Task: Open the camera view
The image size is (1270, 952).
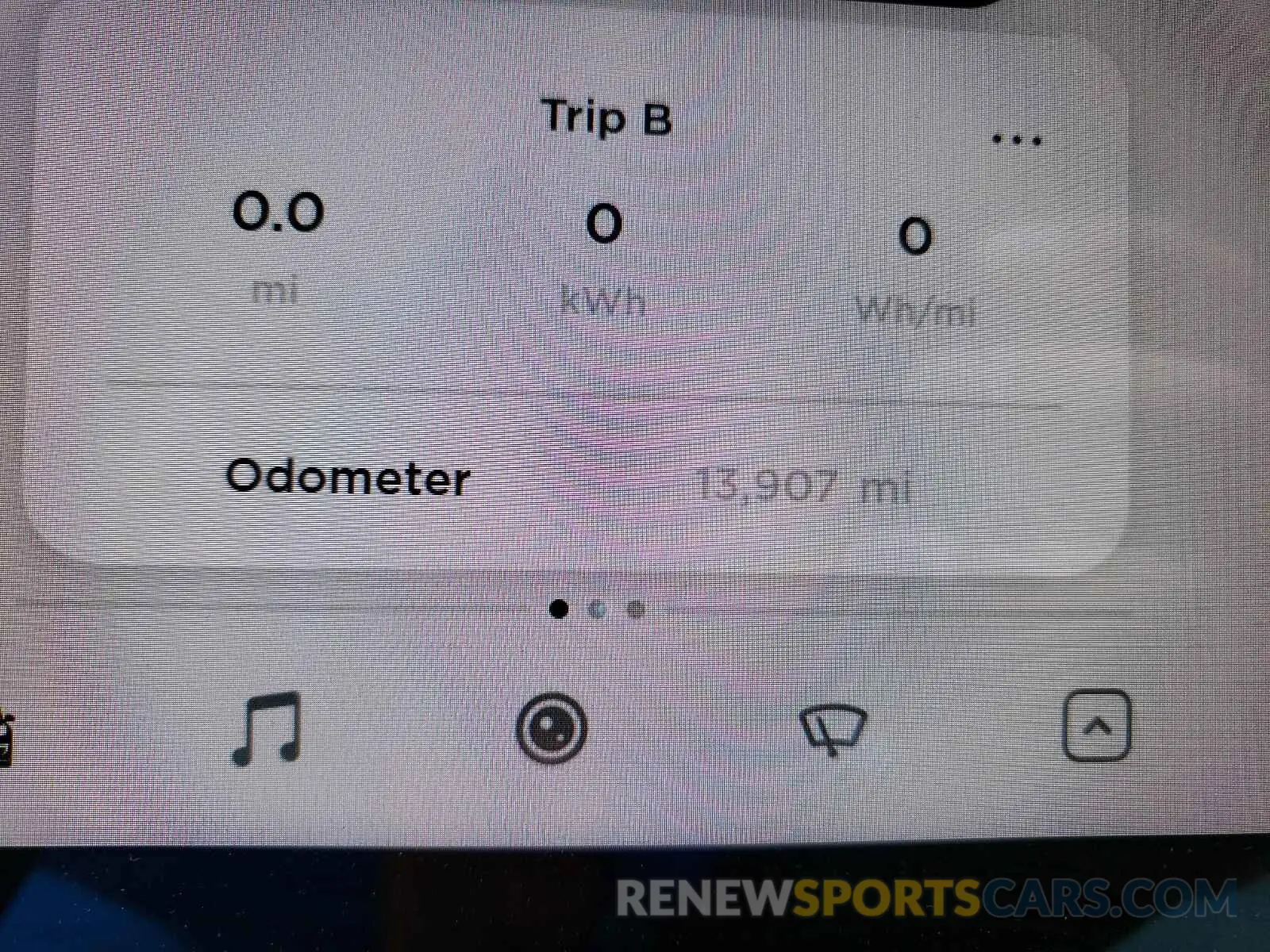Action: coord(552,728)
